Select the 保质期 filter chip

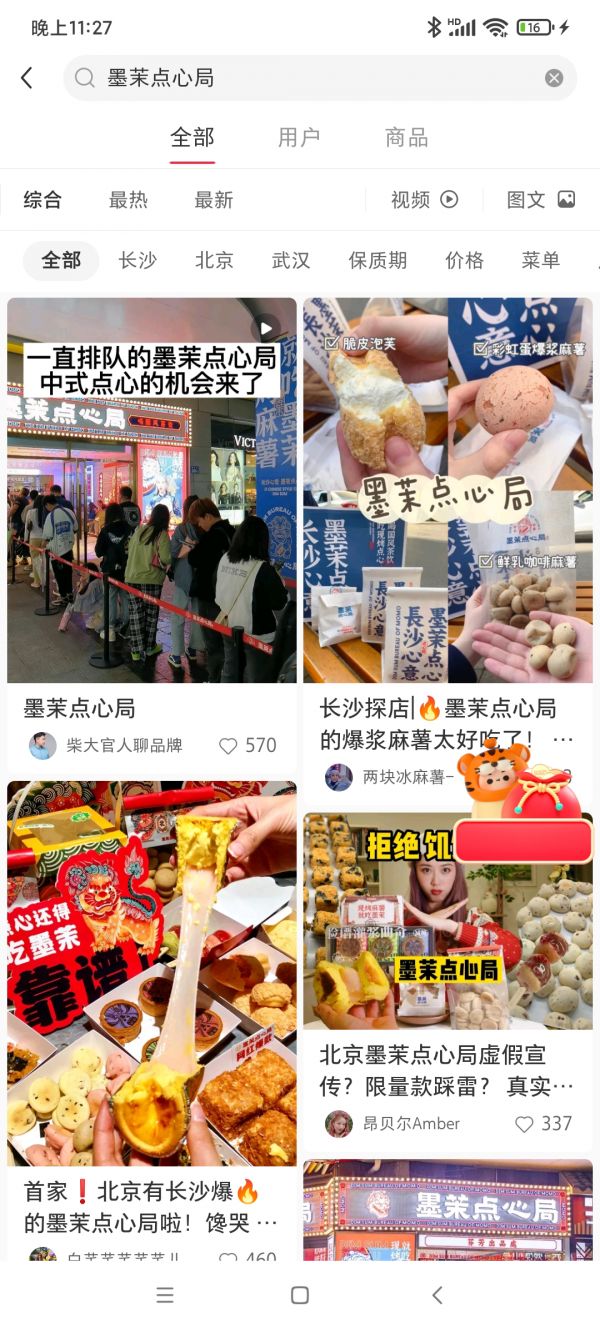click(x=377, y=261)
